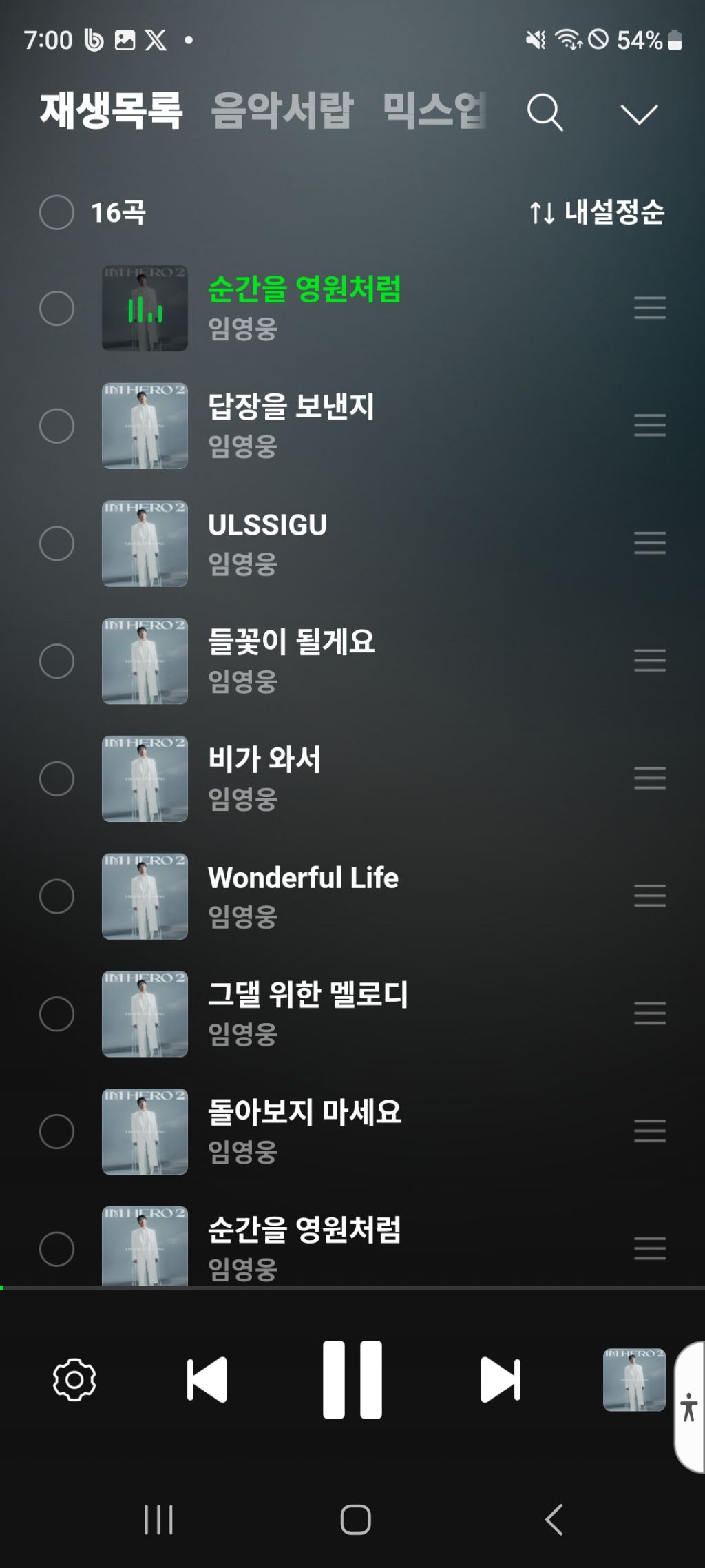Tap the reorder handle for Wonderful Life

pyautogui.click(x=650, y=896)
